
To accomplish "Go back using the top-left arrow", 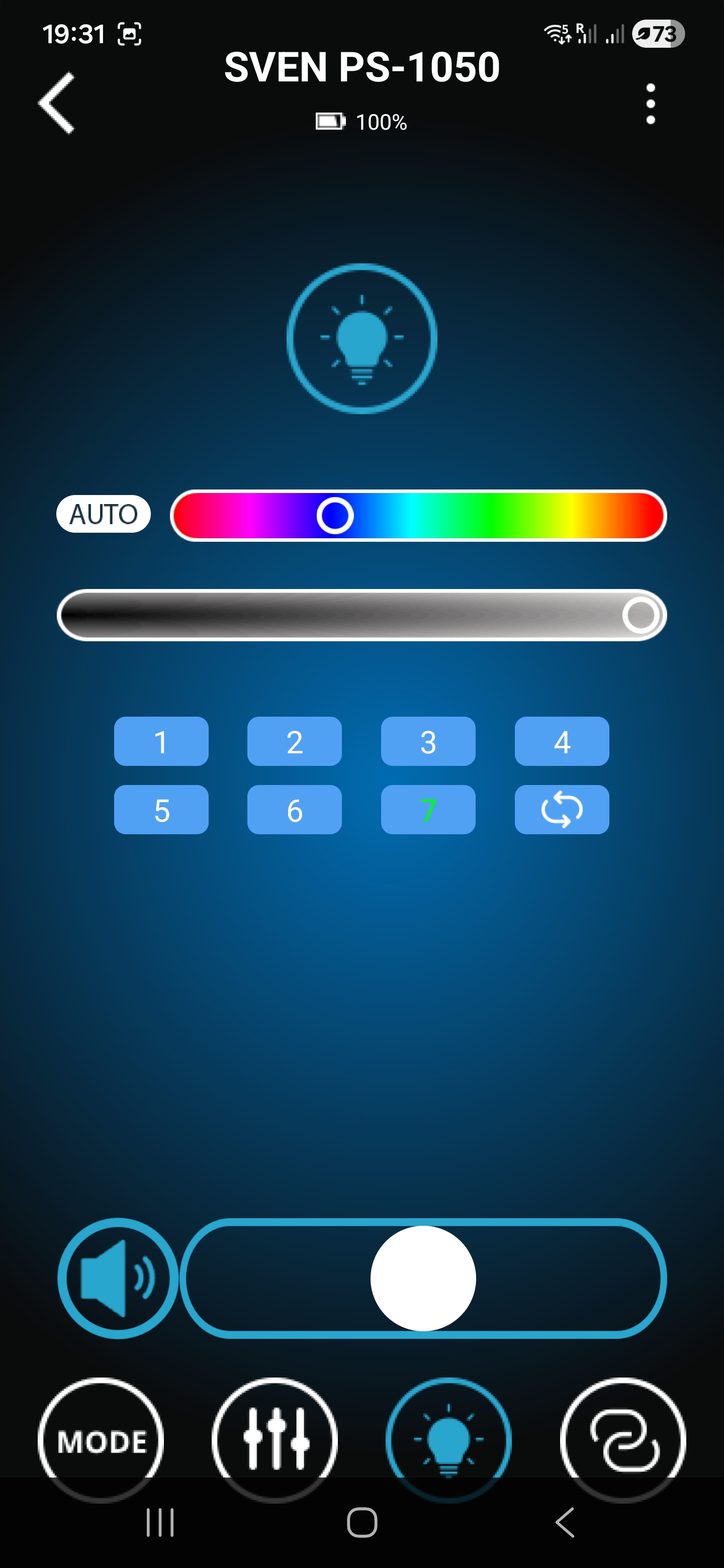I will tap(57, 103).
